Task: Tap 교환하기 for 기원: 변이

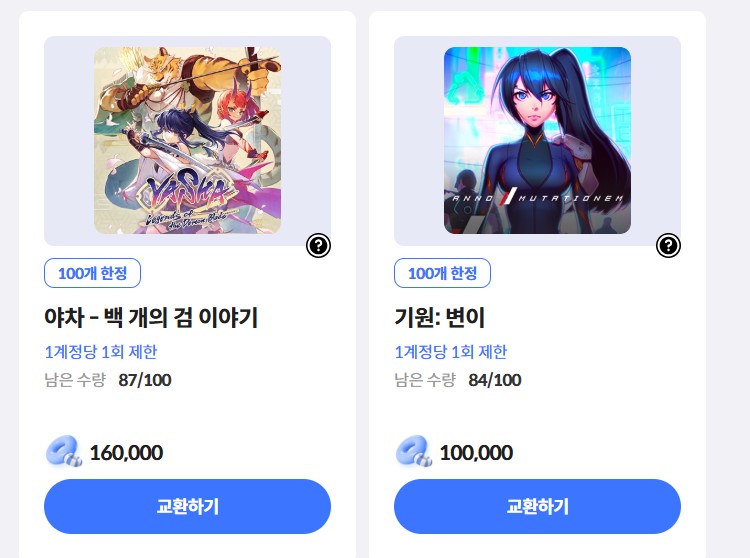Action: 537,506
